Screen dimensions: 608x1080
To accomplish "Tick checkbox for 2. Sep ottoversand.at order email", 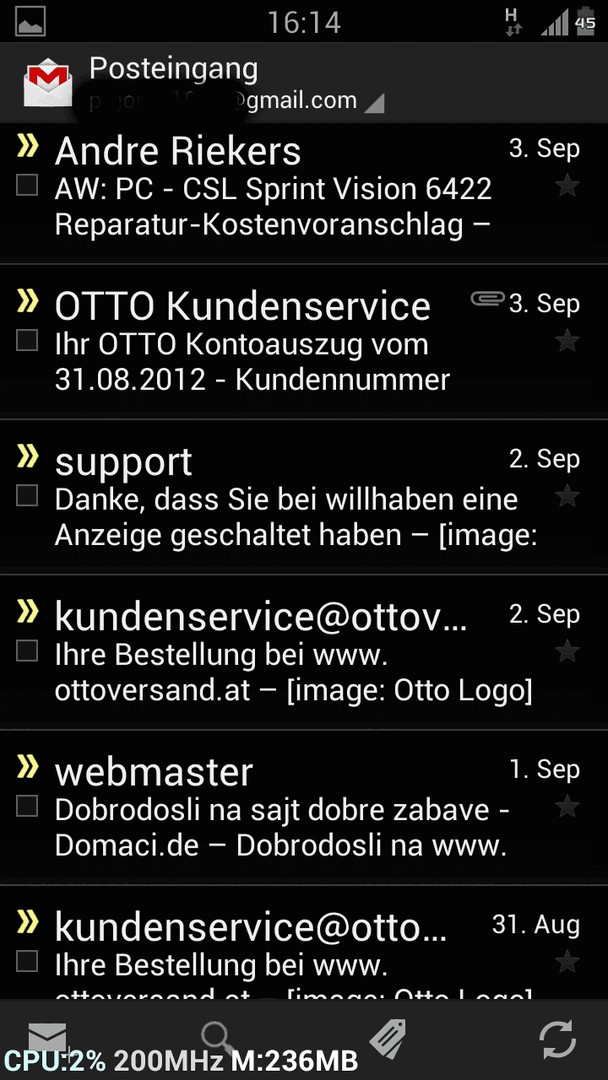I will point(27,650).
